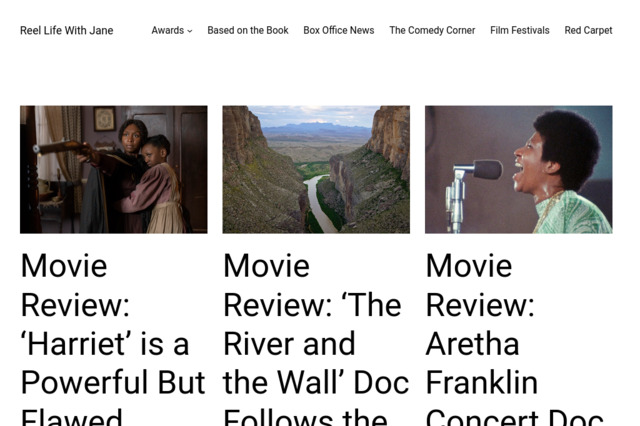Expand the Awards submenu
The width and height of the screenshot is (640, 426).
click(x=190, y=31)
